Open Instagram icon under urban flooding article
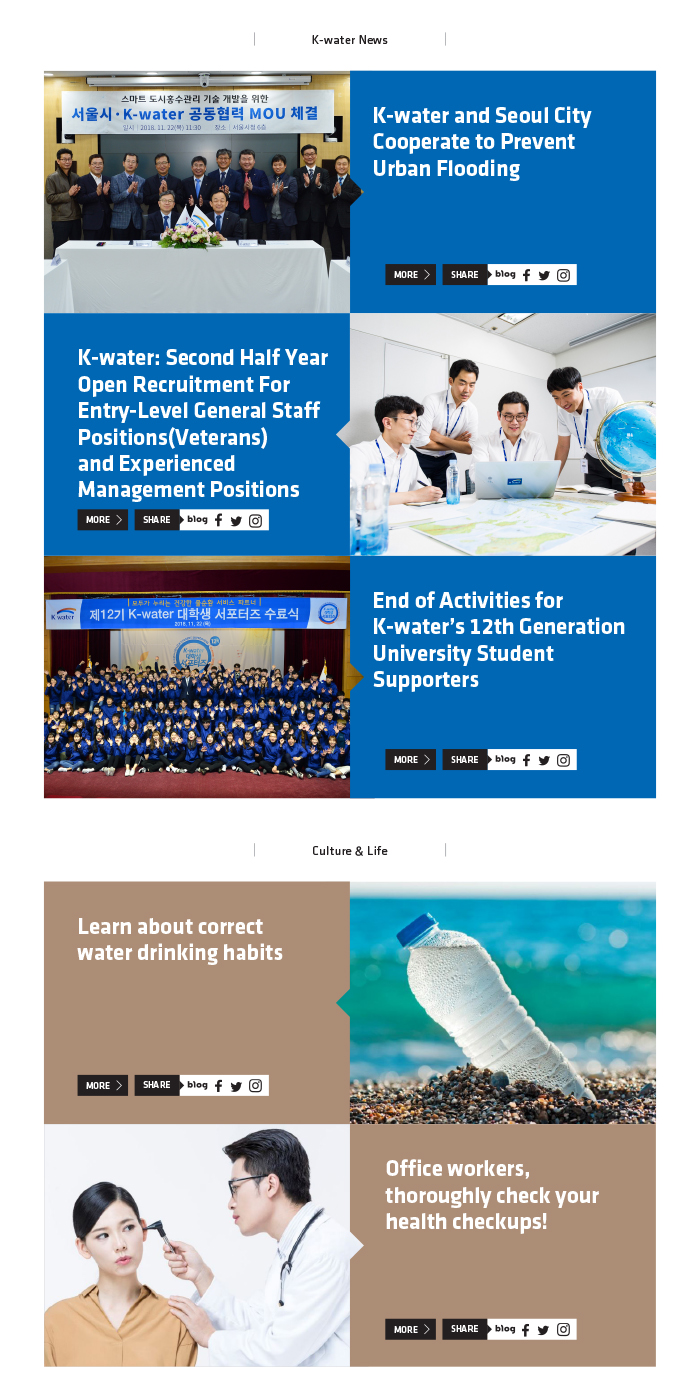The width and height of the screenshot is (700, 1387). tap(563, 275)
